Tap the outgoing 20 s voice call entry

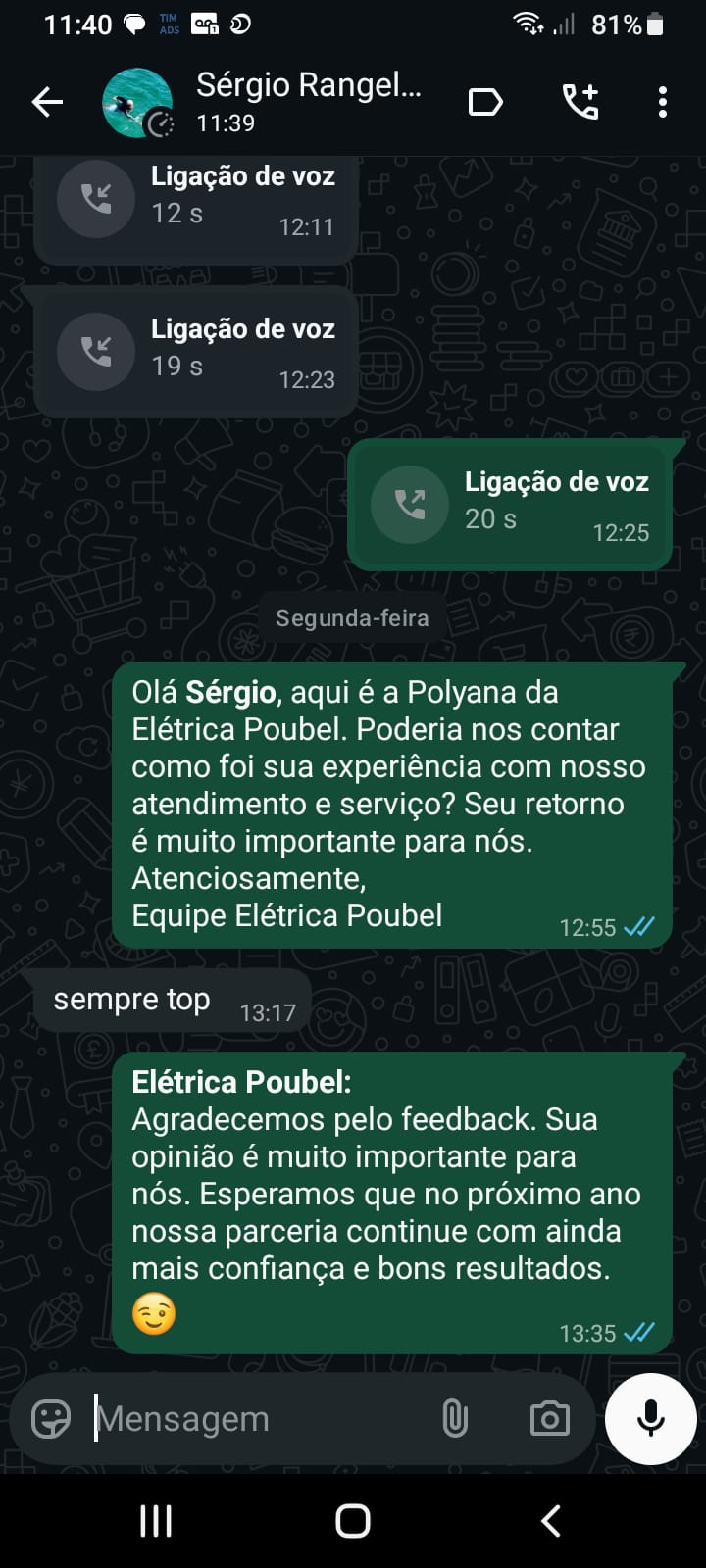pyautogui.click(x=510, y=505)
